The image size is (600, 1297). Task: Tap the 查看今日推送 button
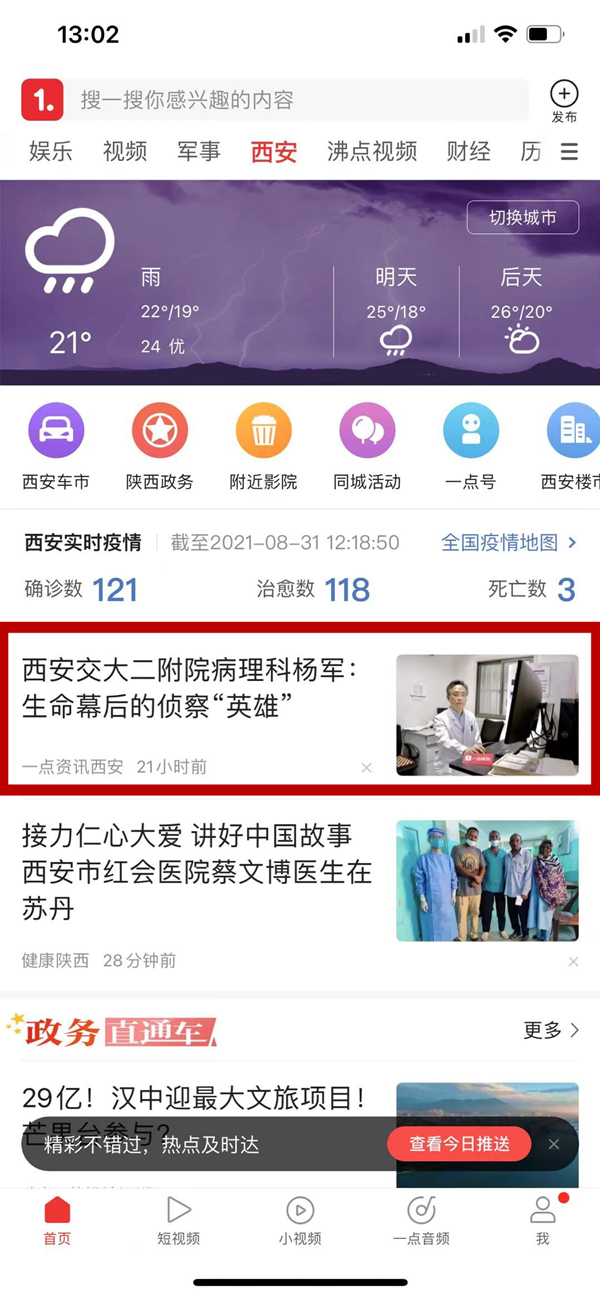point(459,1144)
